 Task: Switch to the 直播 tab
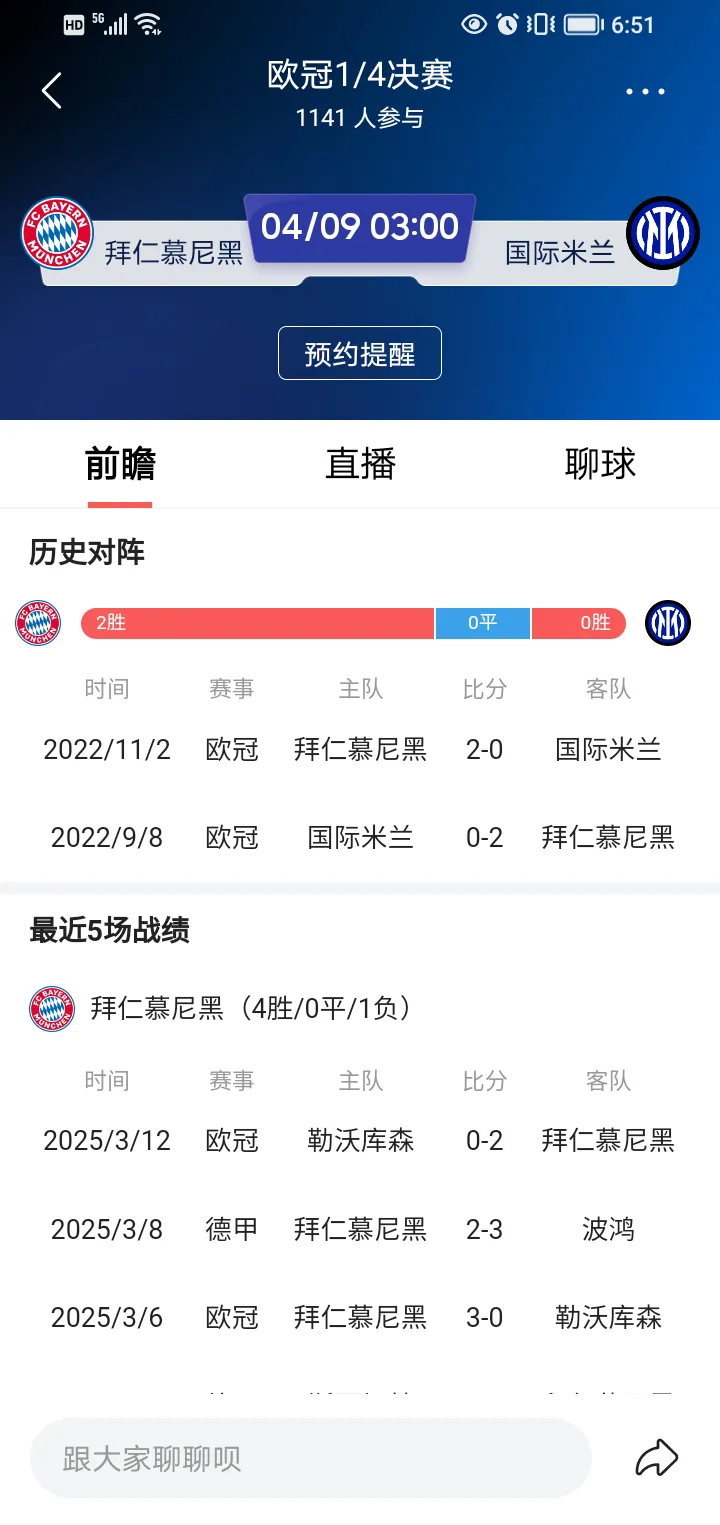(x=360, y=463)
